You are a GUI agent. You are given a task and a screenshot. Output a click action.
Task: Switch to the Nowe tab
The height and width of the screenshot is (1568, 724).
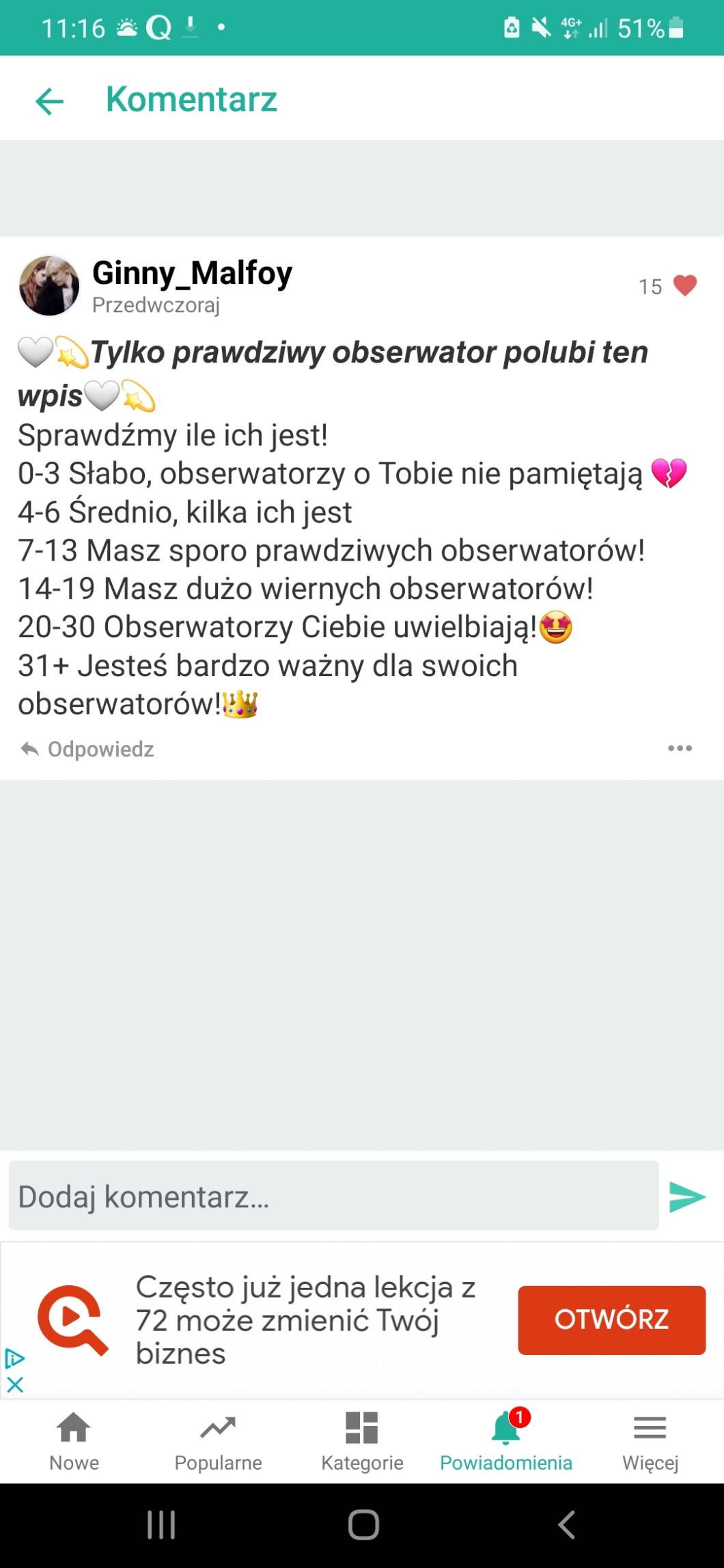pos(74,1441)
